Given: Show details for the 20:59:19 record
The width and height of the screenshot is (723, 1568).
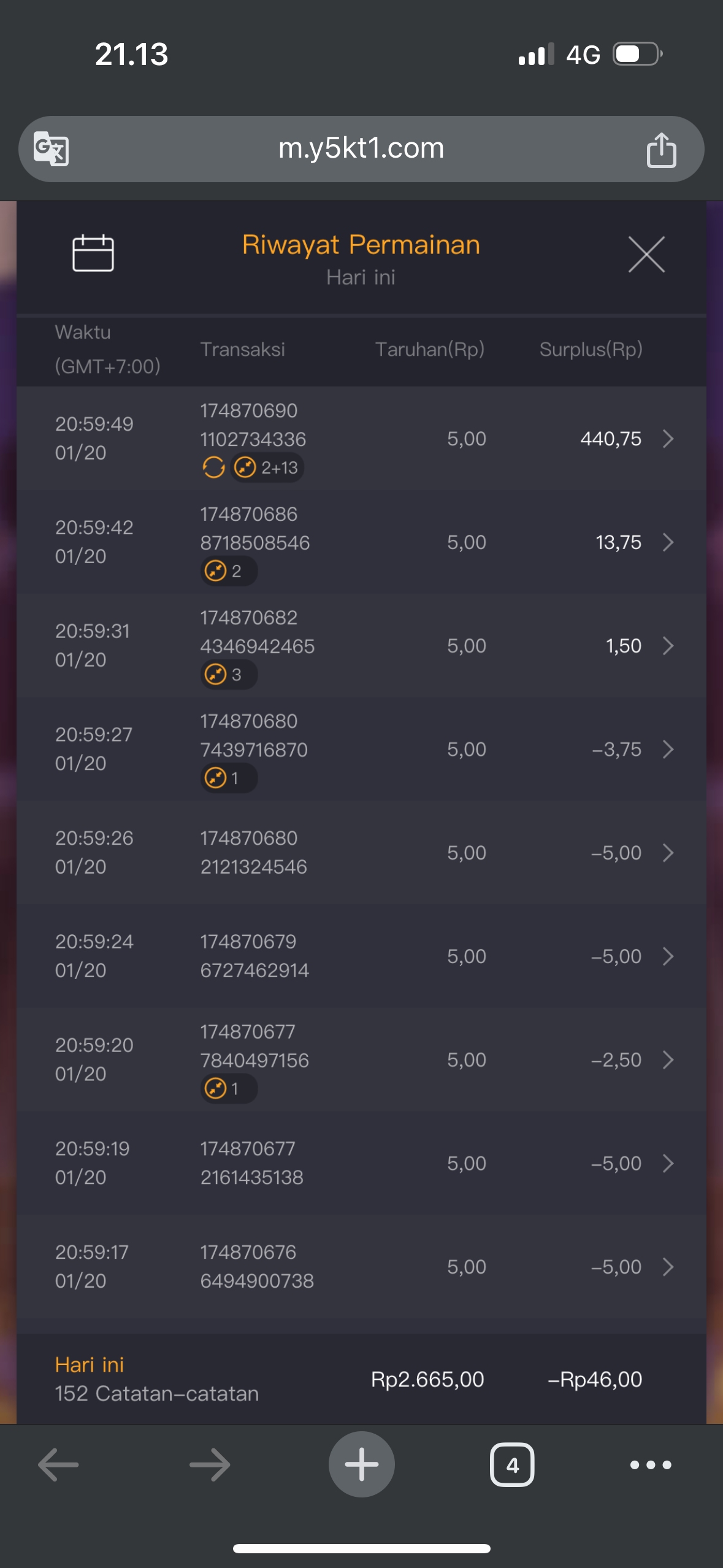Looking at the screenshot, I should (668, 1163).
